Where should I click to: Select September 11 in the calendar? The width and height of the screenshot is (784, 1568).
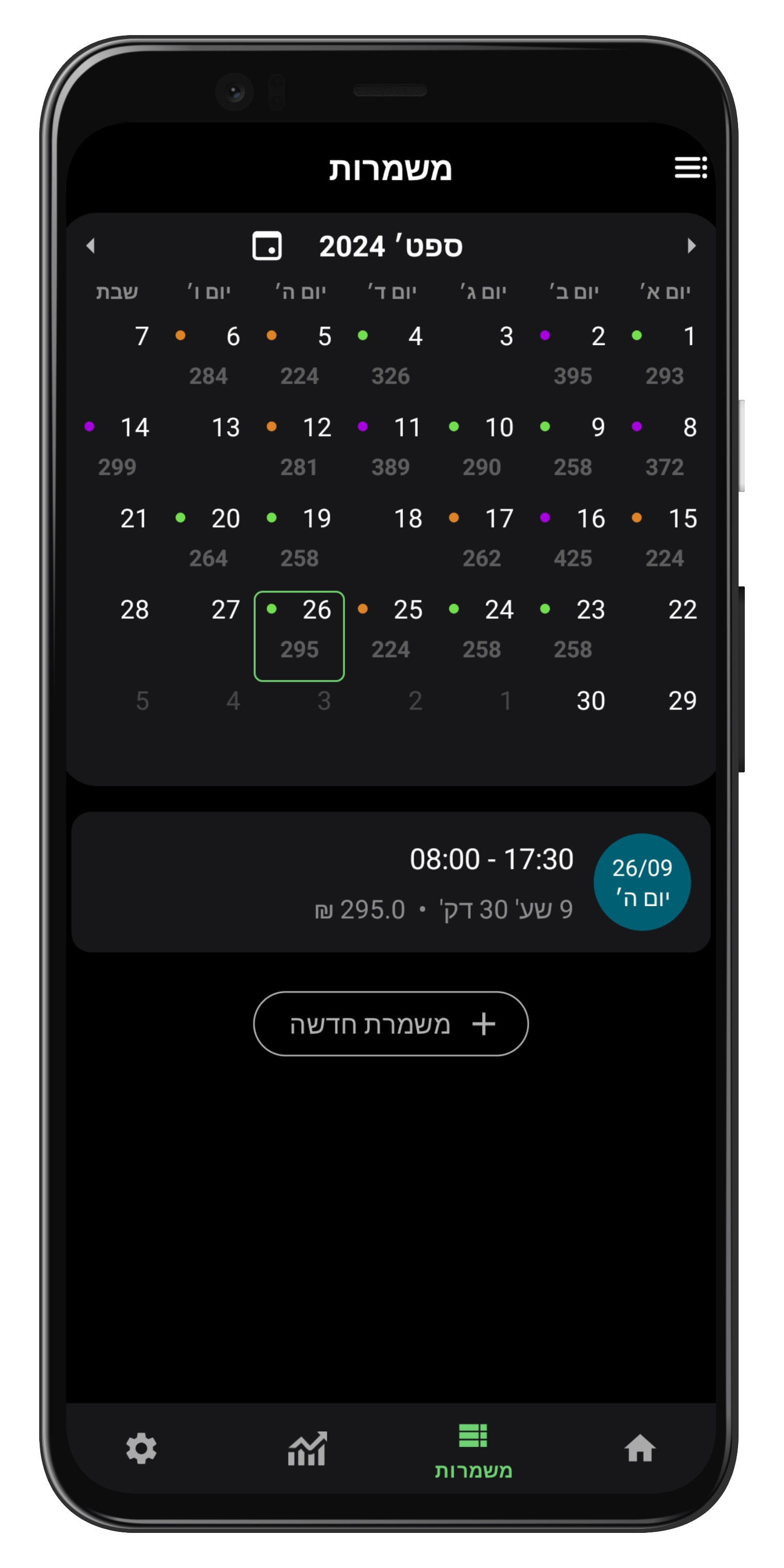[x=390, y=446]
